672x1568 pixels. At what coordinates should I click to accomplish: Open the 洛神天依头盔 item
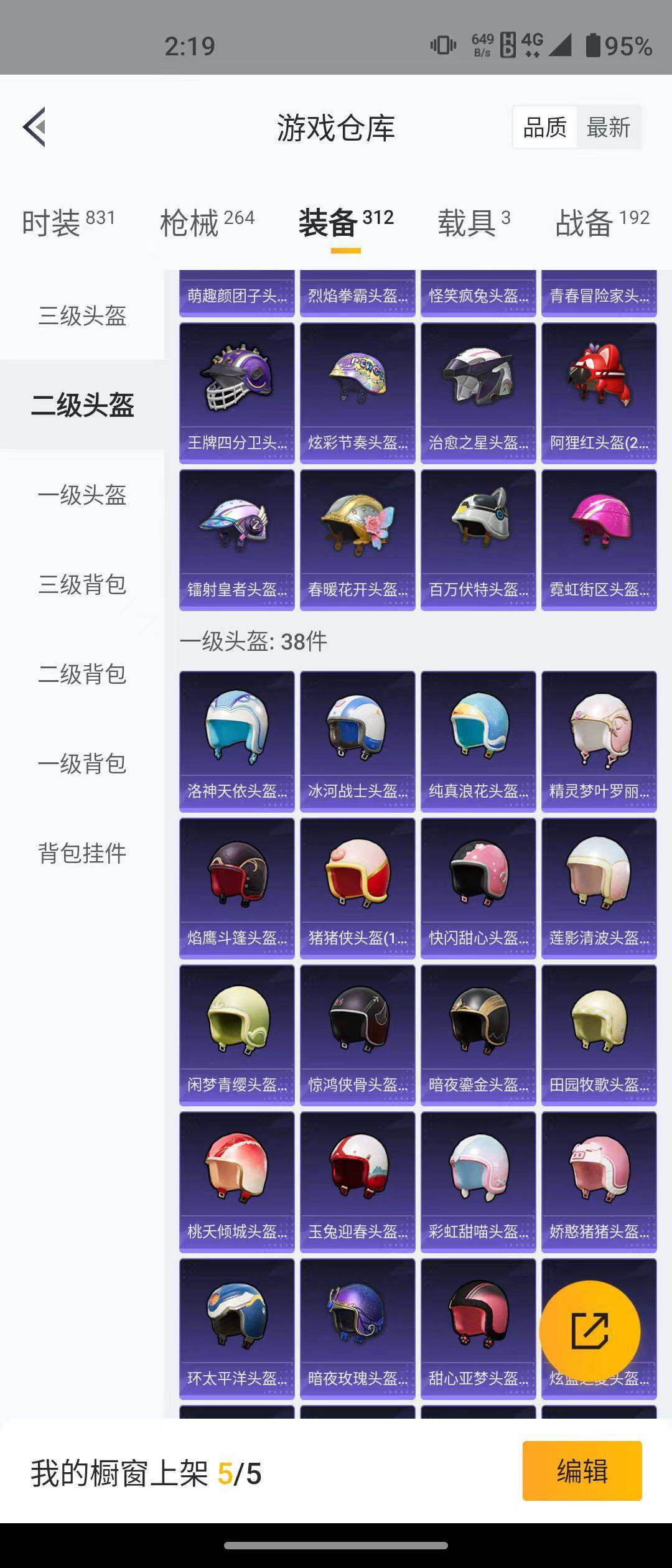pos(237,741)
